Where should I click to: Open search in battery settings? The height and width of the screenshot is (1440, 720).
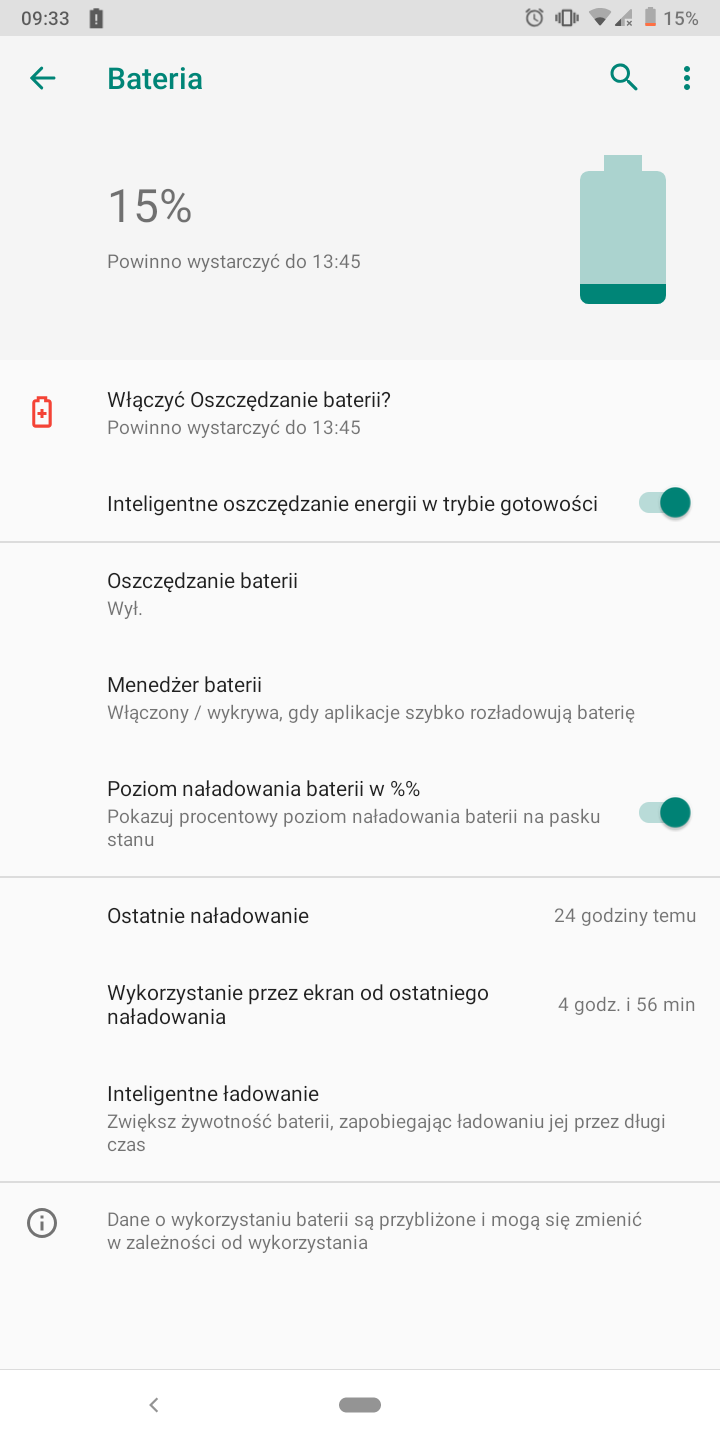(624, 77)
